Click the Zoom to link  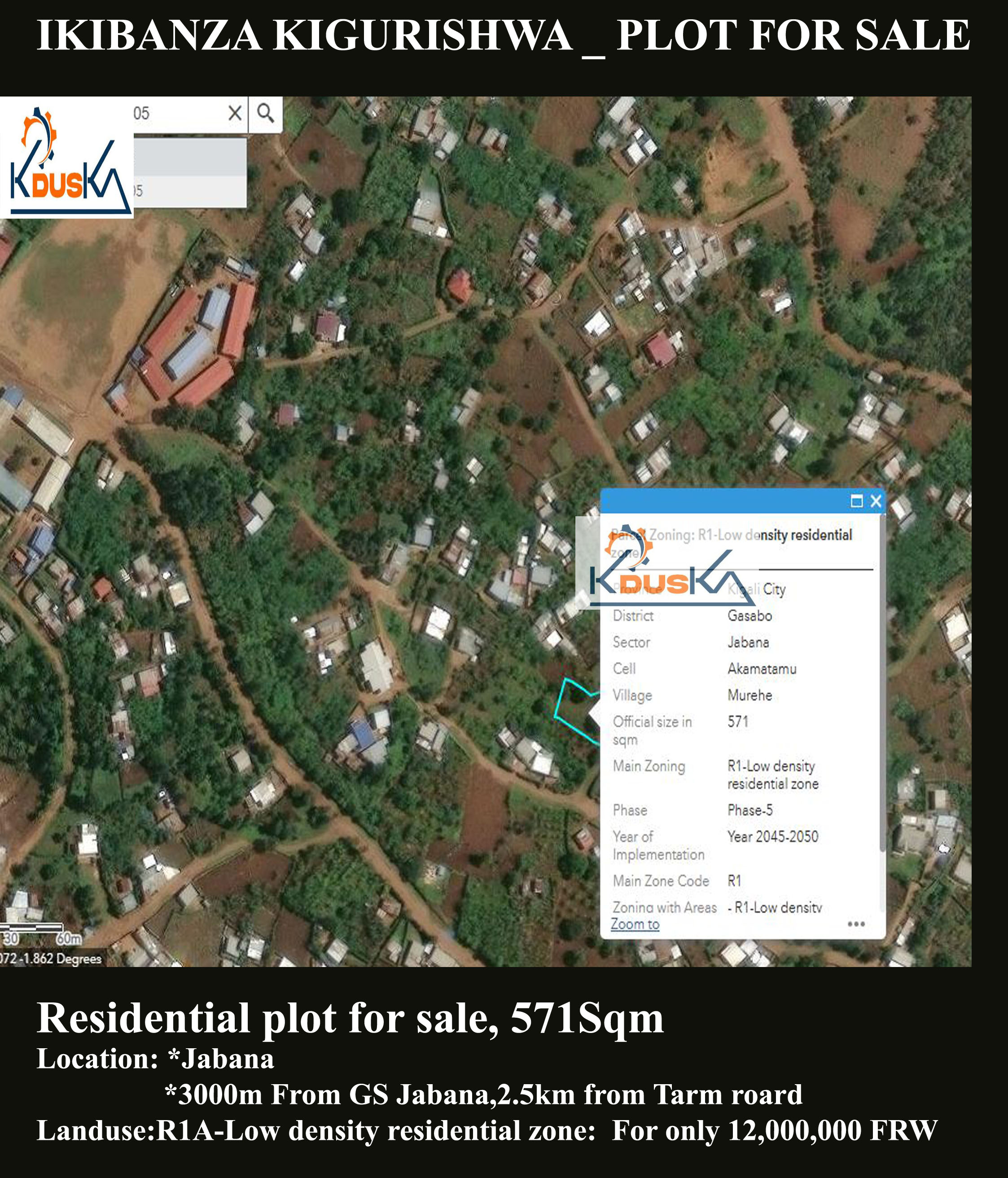(x=635, y=924)
